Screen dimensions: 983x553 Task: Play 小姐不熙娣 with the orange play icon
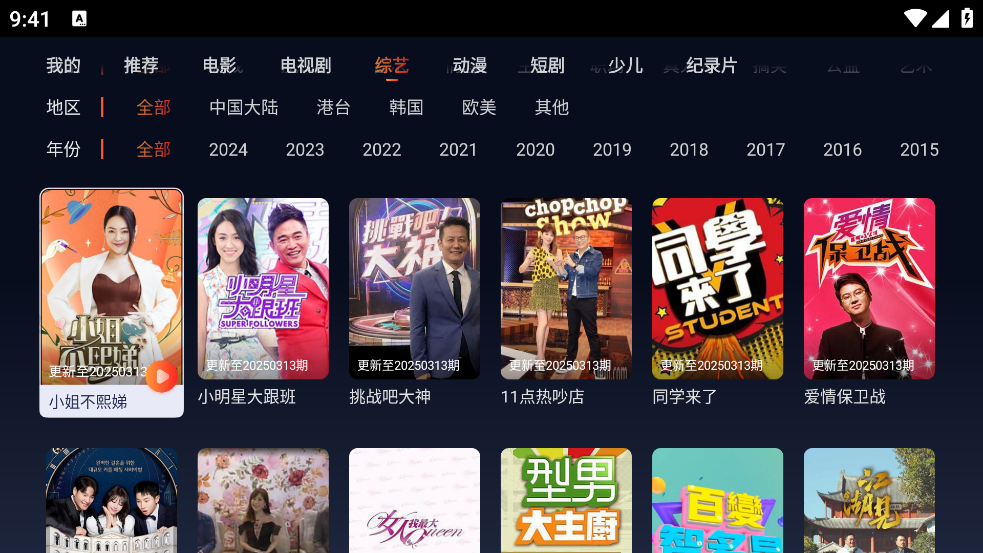pyautogui.click(x=161, y=376)
